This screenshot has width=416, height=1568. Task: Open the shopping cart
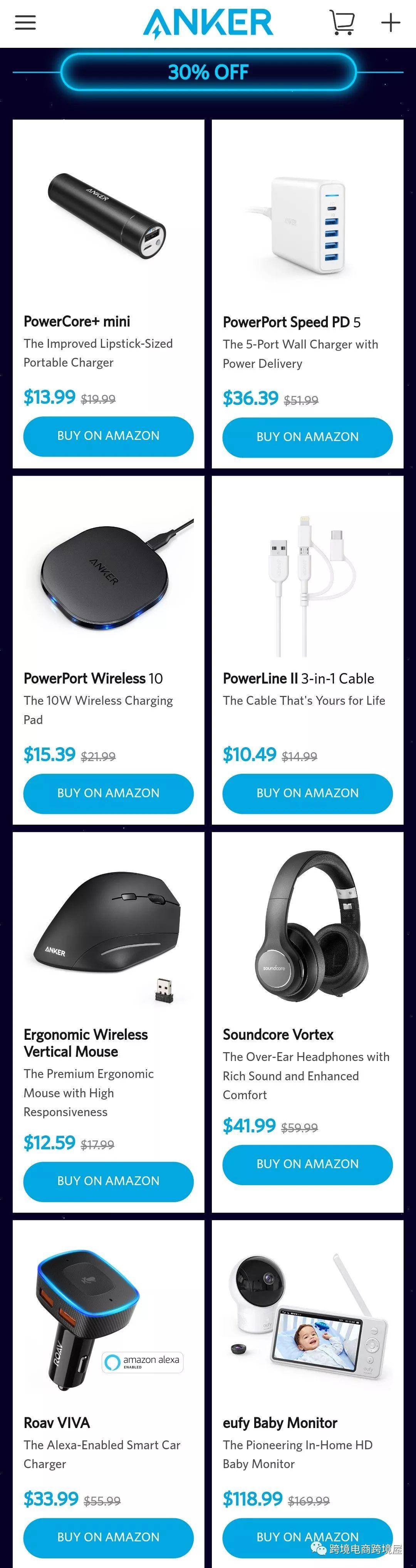click(x=342, y=22)
